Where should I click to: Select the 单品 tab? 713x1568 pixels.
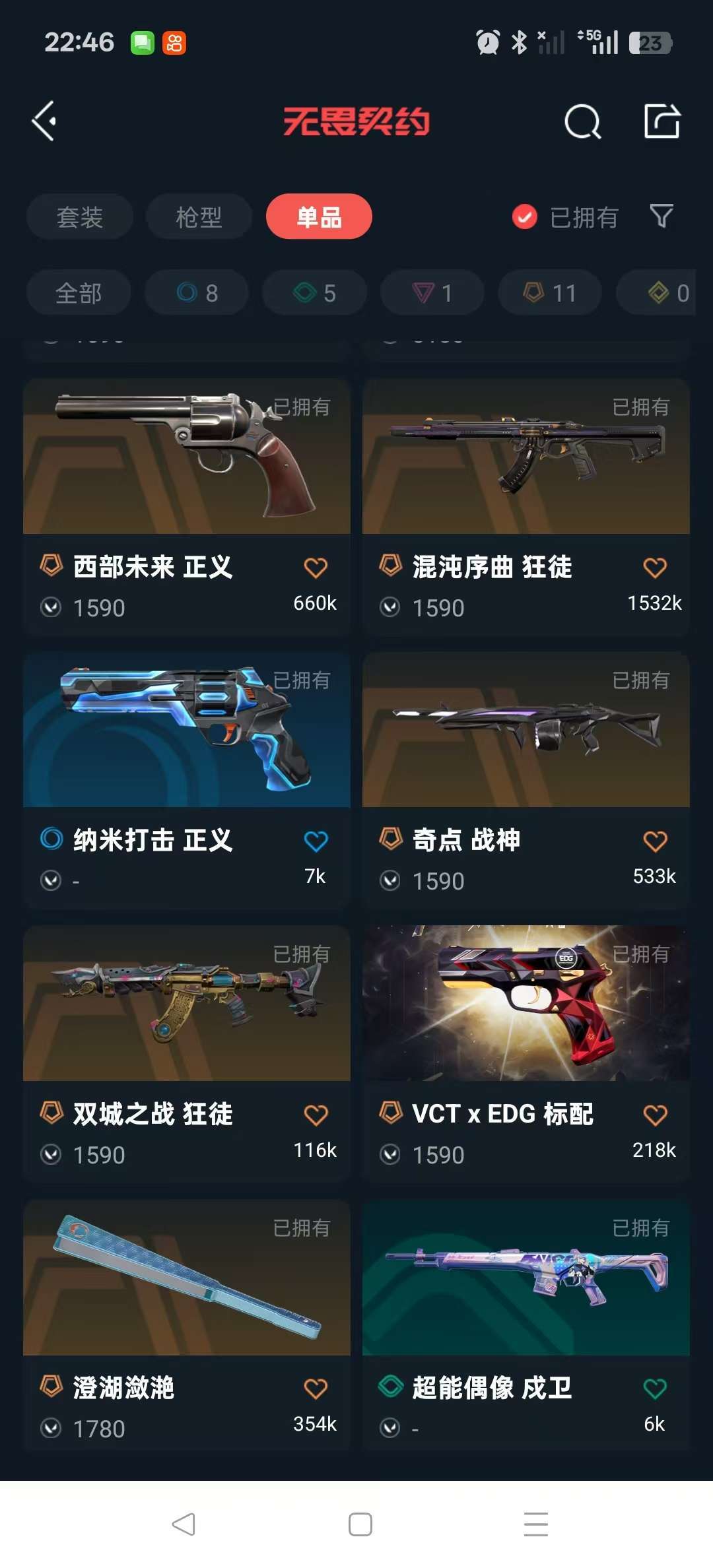[319, 216]
